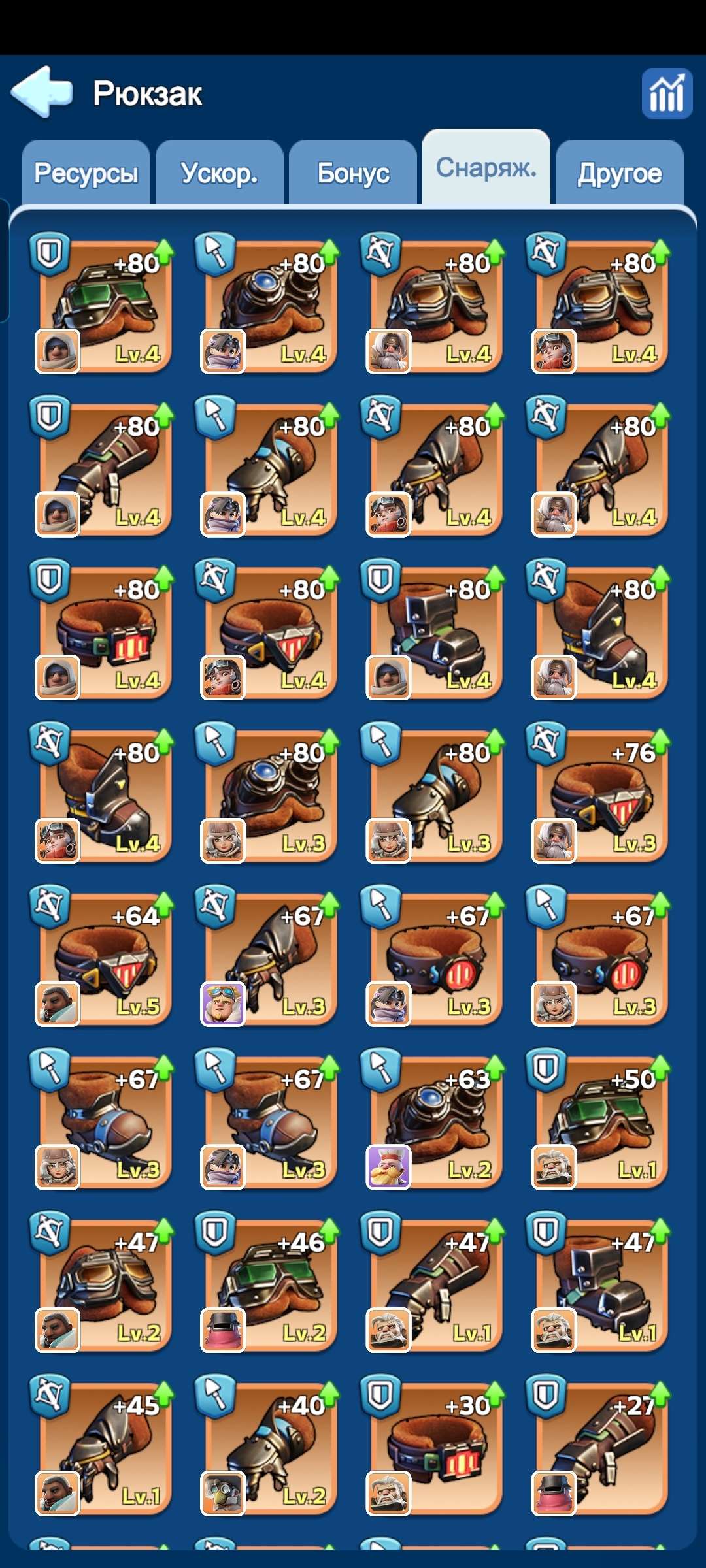The image size is (706, 1568).
Task: Open the +45 Lv.1 glove item
Action: click(x=105, y=1449)
